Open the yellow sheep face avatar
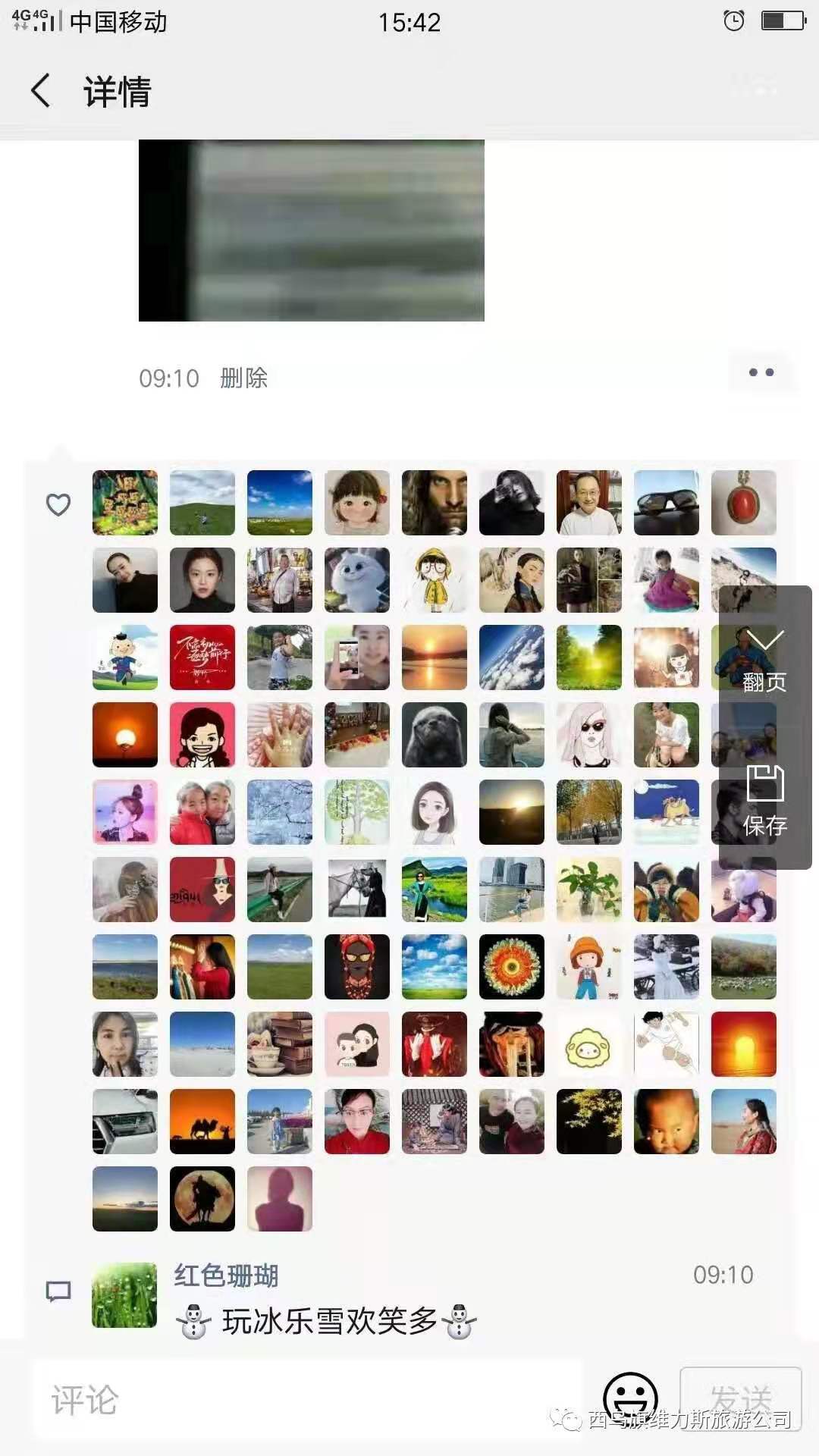This screenshot has width=819, height=1456. pos(588,1044)
